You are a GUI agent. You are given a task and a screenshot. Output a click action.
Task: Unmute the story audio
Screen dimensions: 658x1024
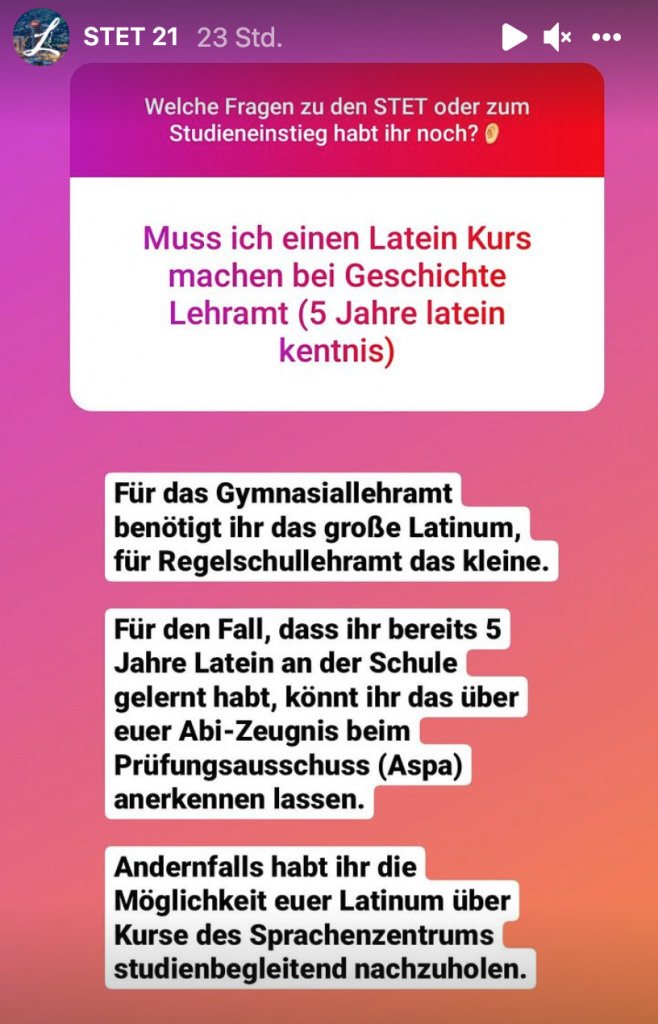click(x=557, y=38)
